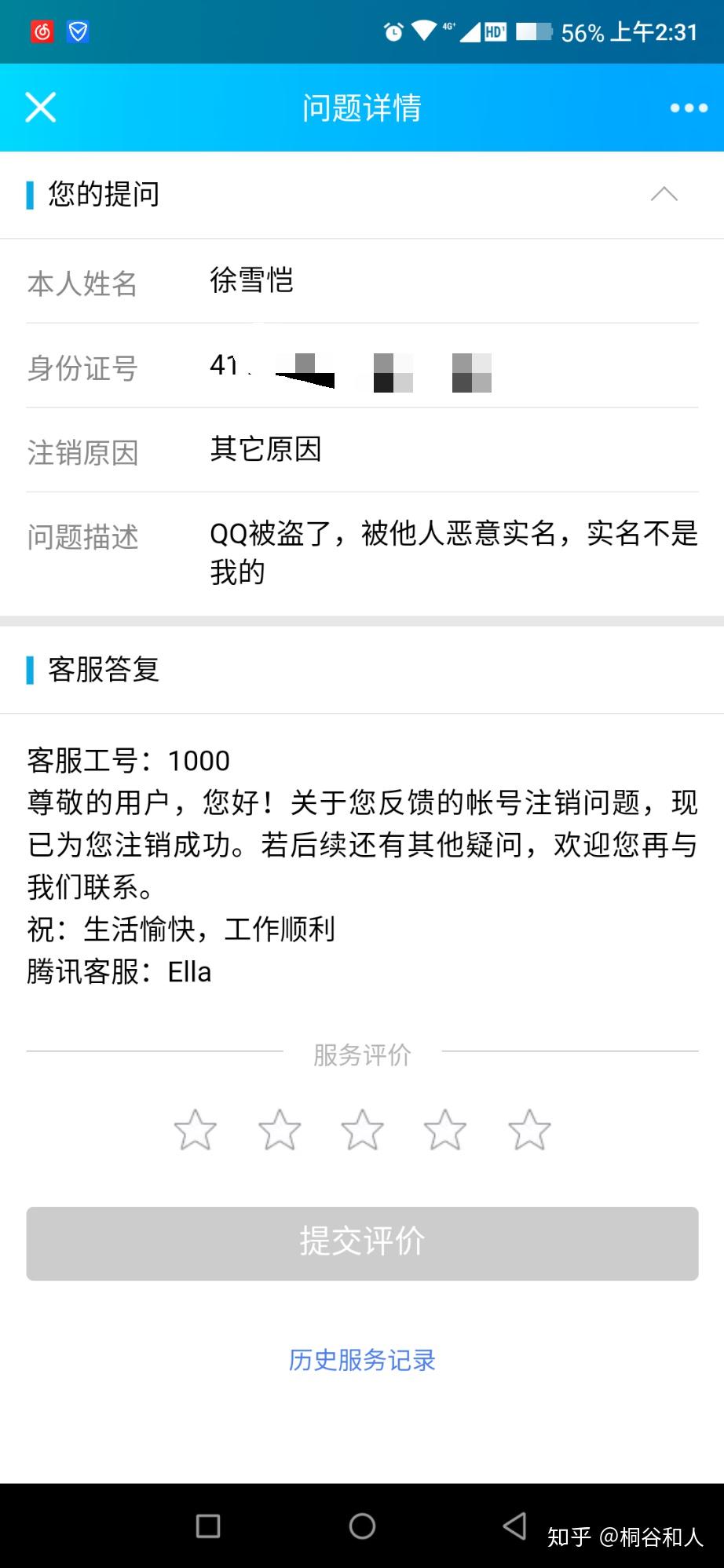Collapse the 您的提问 section

pos(665,192)
